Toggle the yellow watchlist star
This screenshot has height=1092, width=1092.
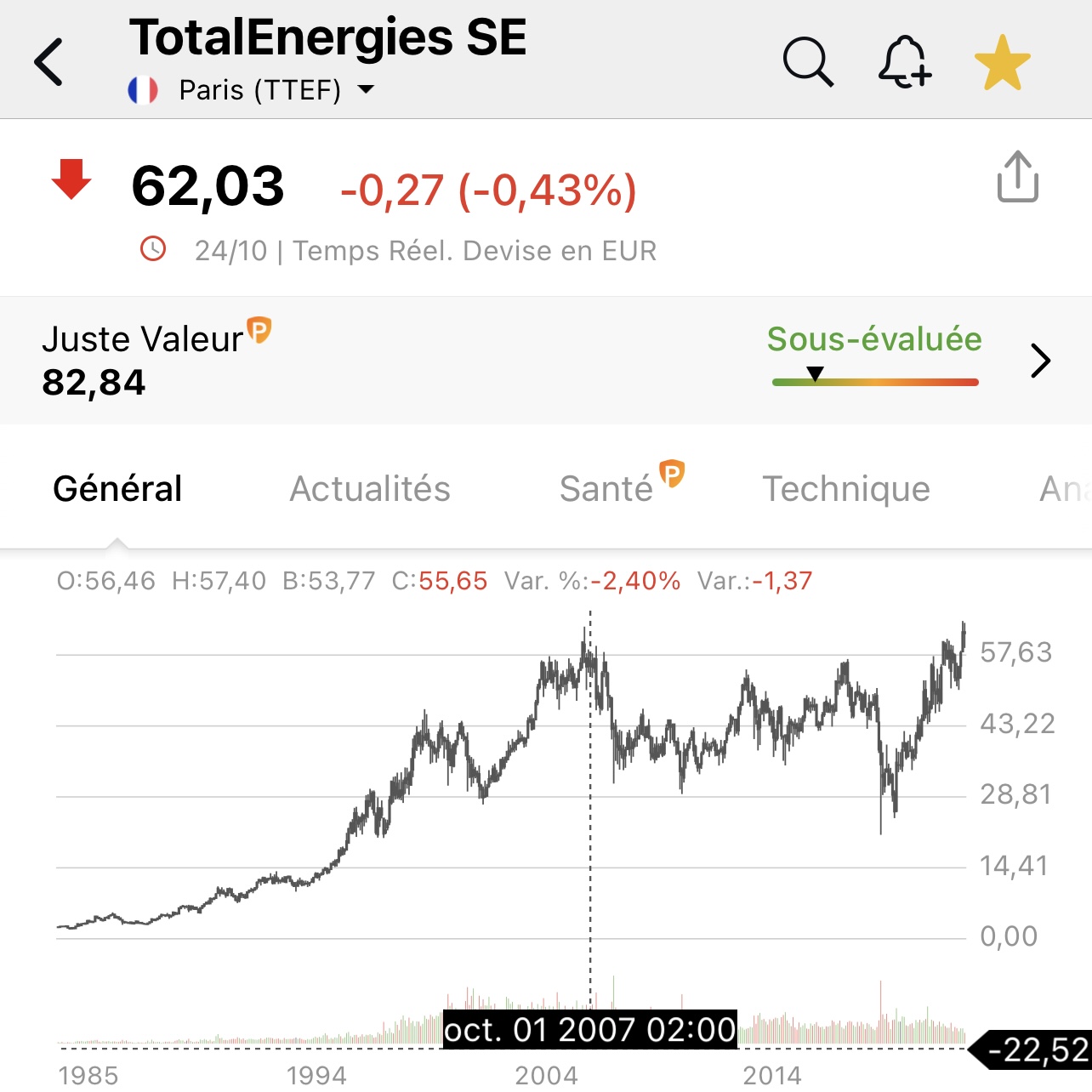[1002, 62]
